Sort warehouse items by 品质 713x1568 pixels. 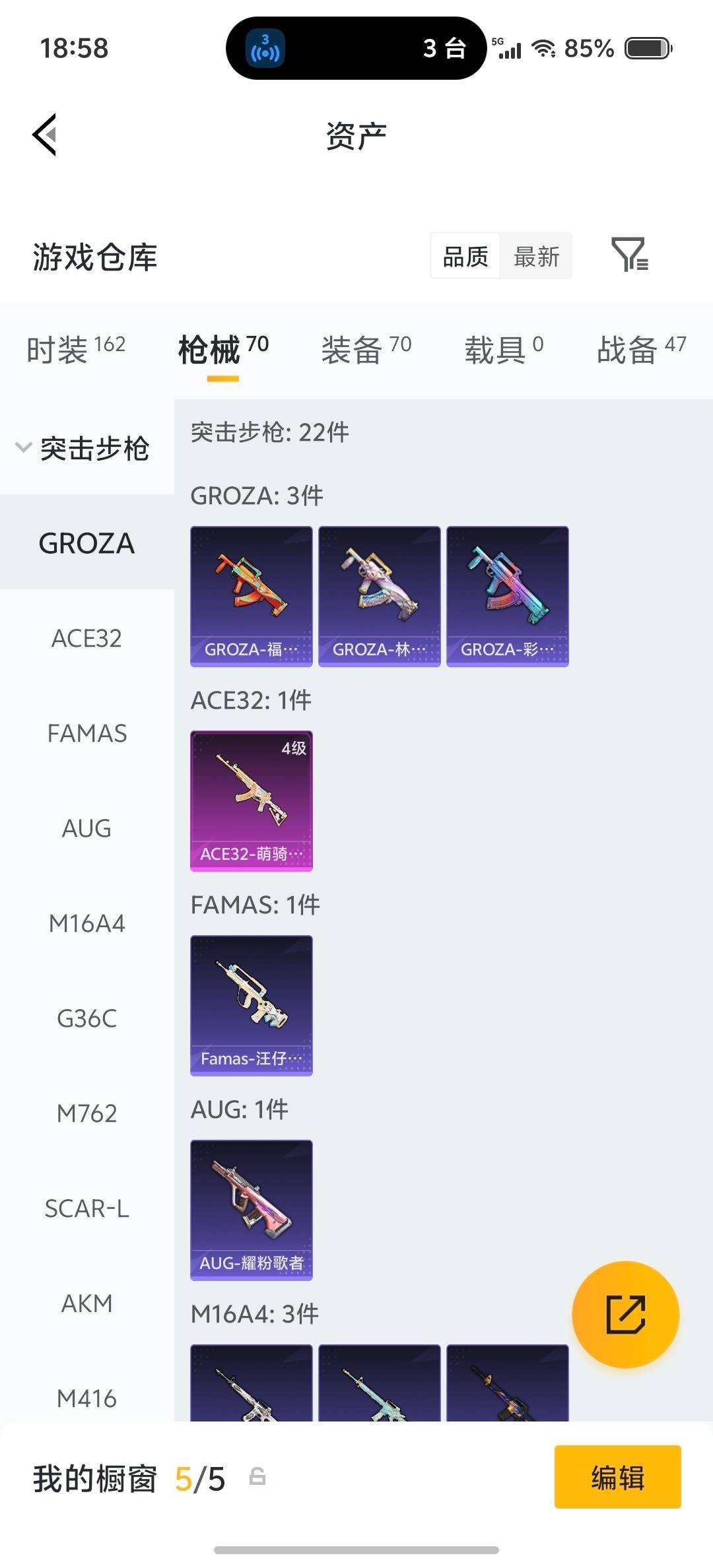click(x=465, y=256)
